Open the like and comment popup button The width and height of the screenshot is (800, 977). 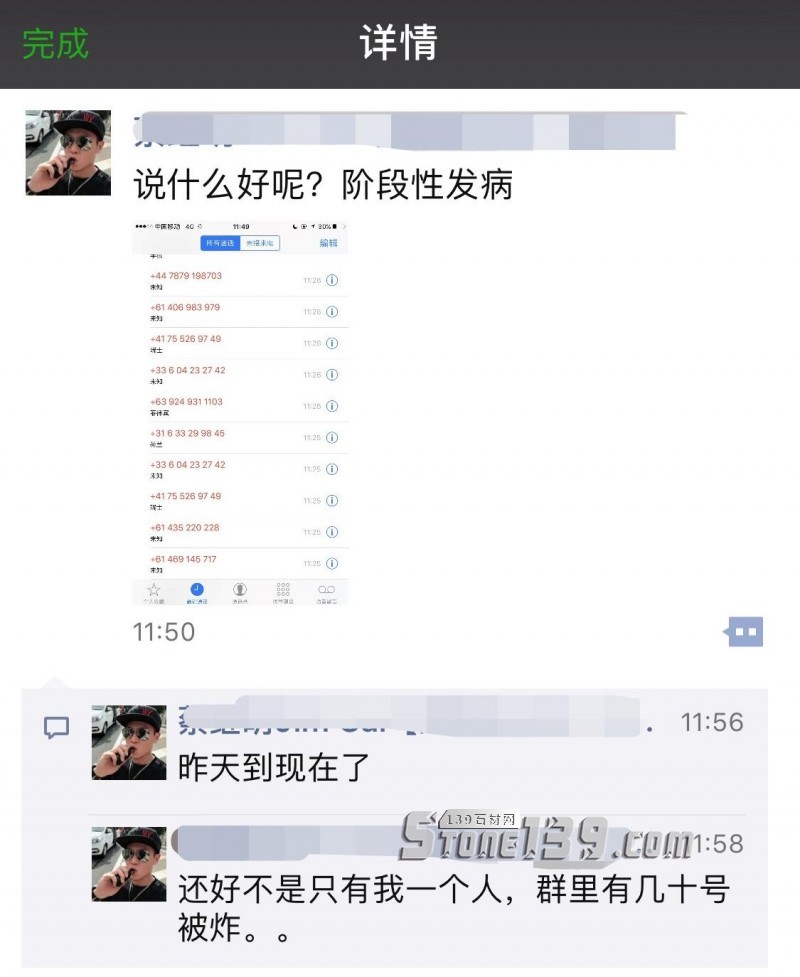click(745, 631)
